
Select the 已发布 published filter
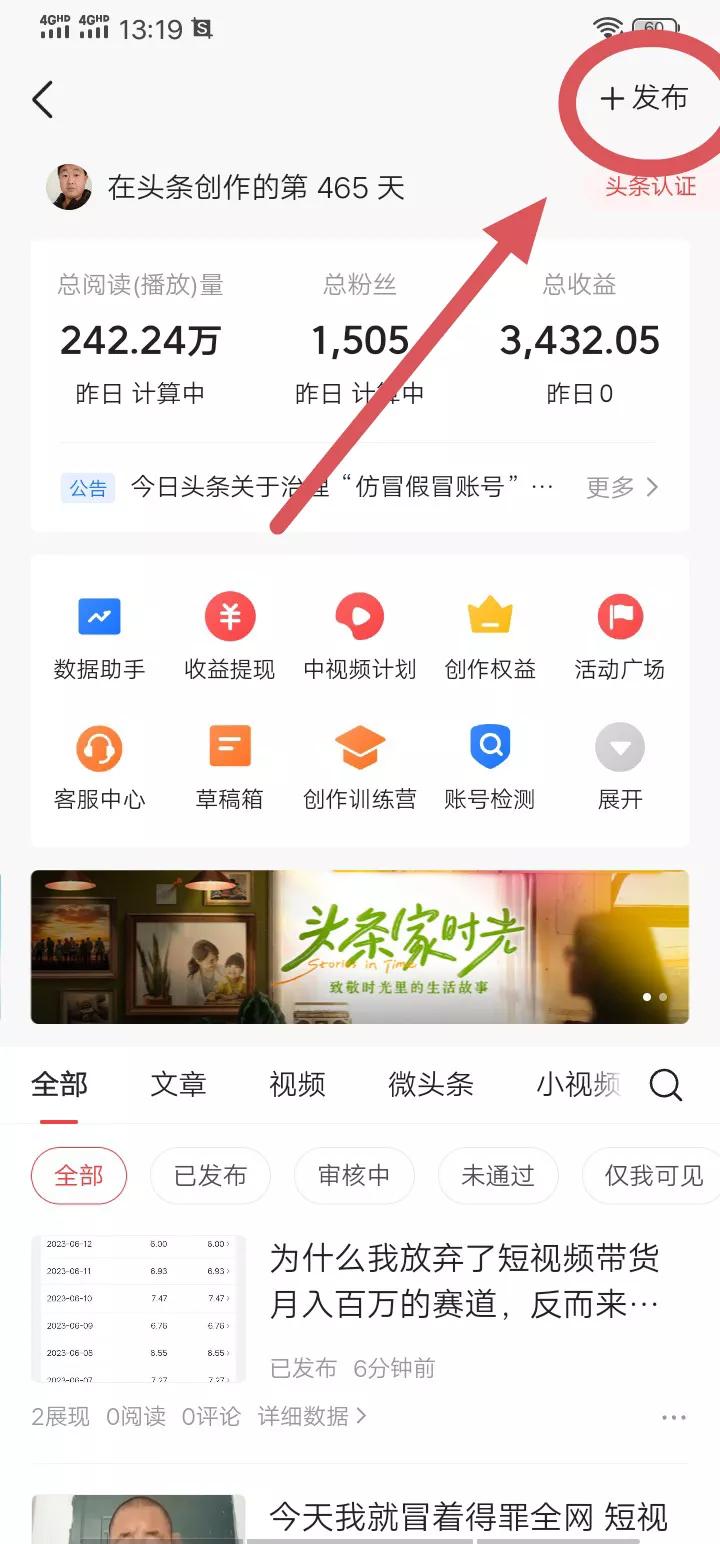coord(210,1176)
